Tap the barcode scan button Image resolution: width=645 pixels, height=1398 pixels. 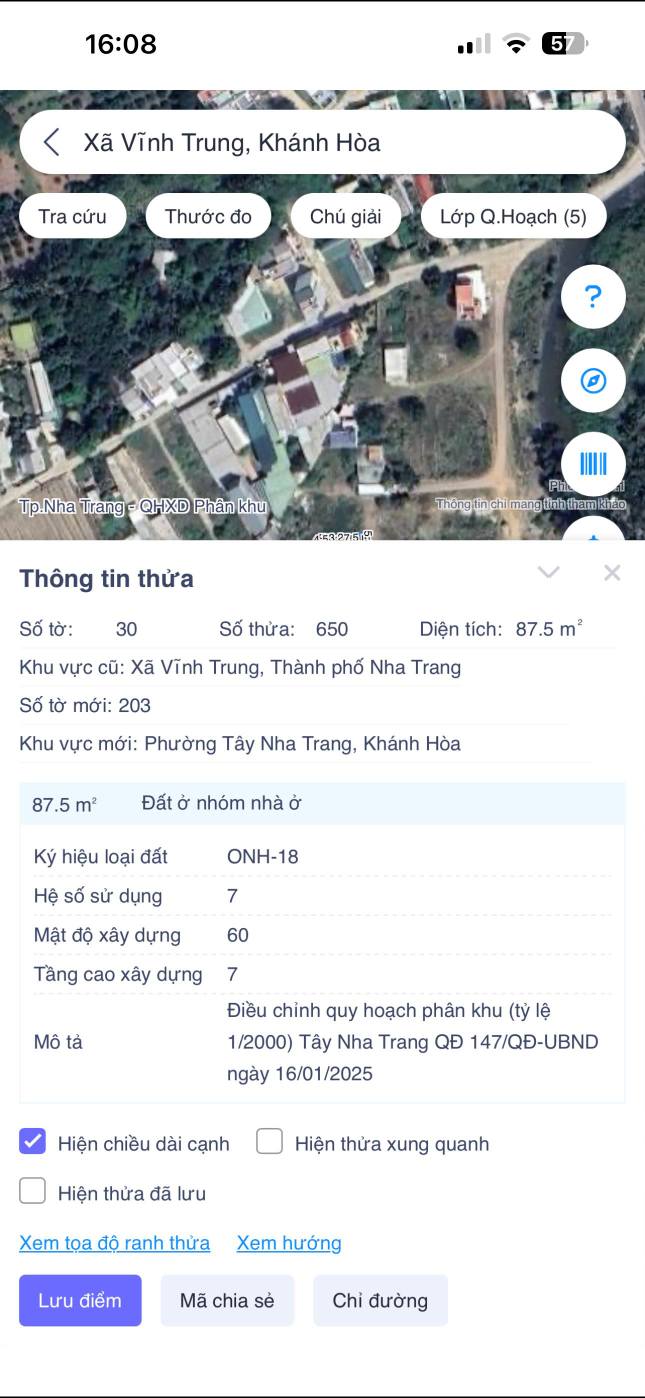pyautogui.click(x=593, y=464)
